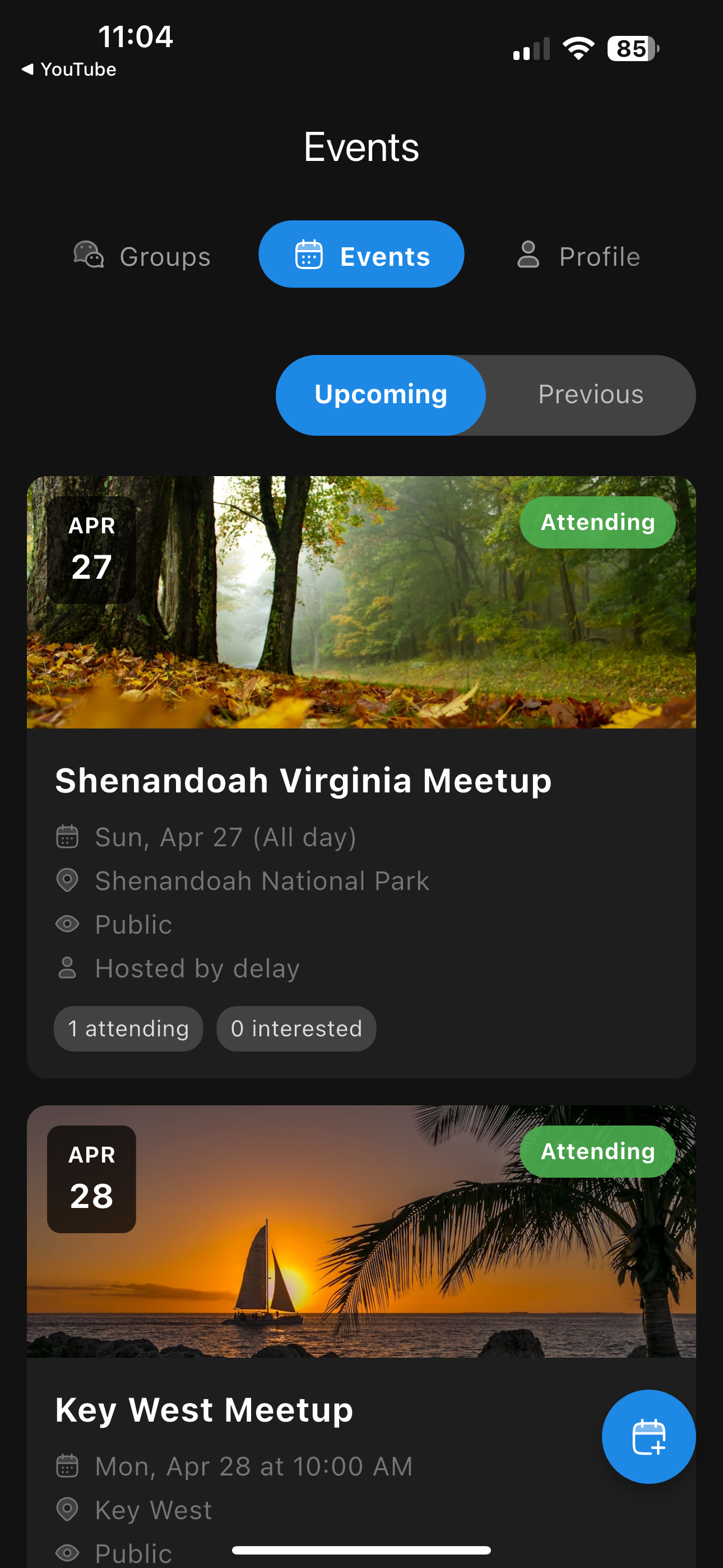Open the Profile tab
Viewport: 723px width, 1568px height.
coord(578,256)
